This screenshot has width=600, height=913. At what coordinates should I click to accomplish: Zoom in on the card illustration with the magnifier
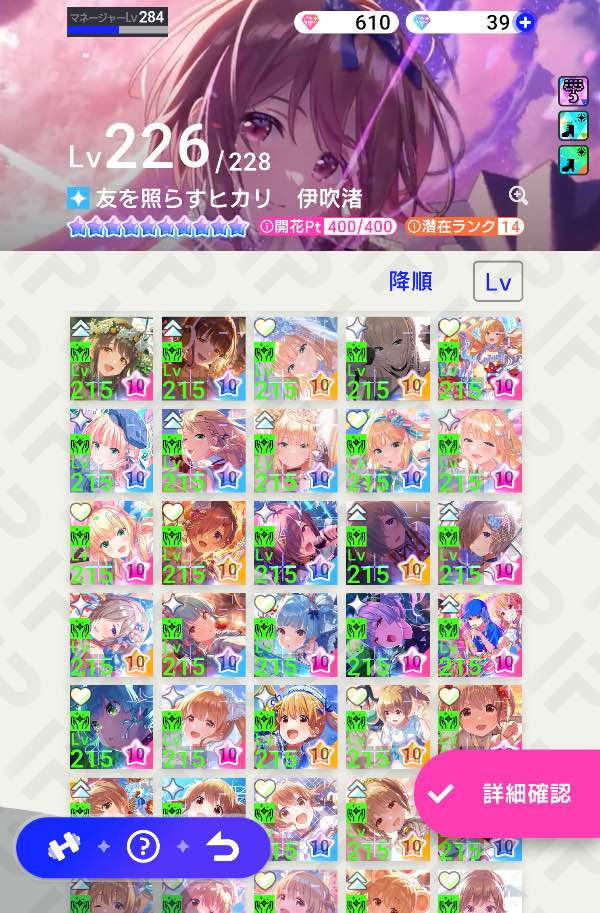[518, 195]
